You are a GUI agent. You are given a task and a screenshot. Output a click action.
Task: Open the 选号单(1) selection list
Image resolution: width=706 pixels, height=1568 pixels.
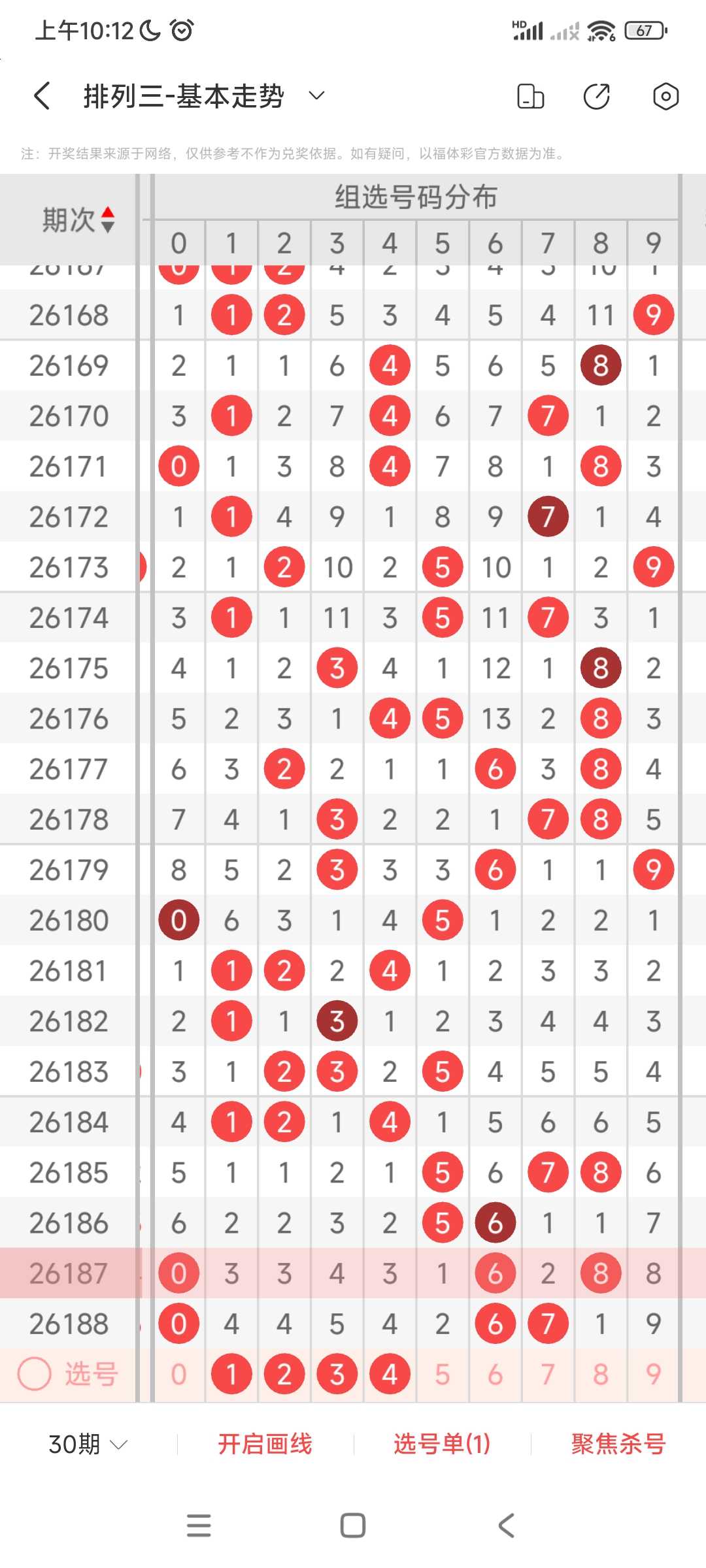pyautogui.click(x=442, y=1444)
